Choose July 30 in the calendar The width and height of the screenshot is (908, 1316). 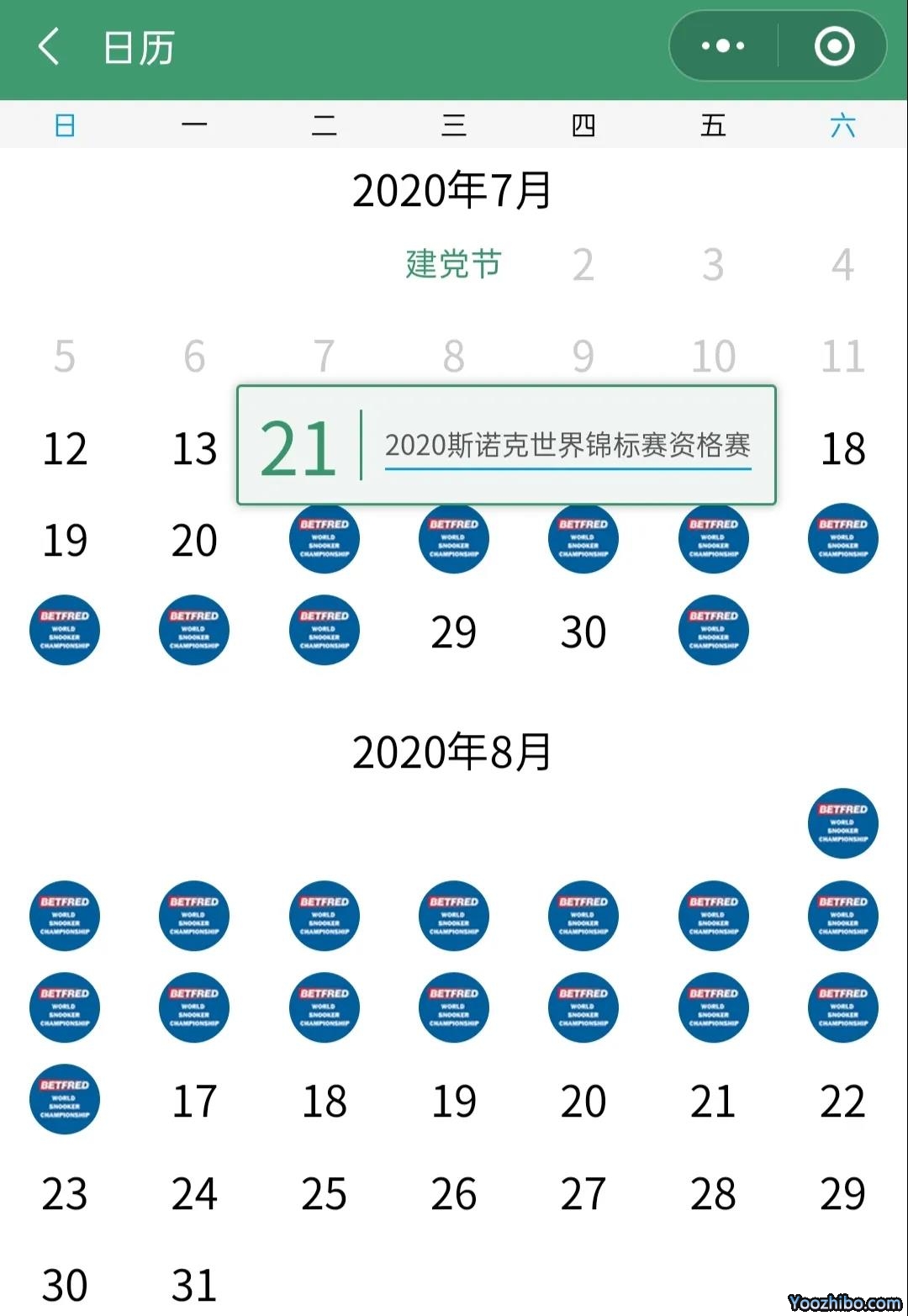[x=583, y=632]
